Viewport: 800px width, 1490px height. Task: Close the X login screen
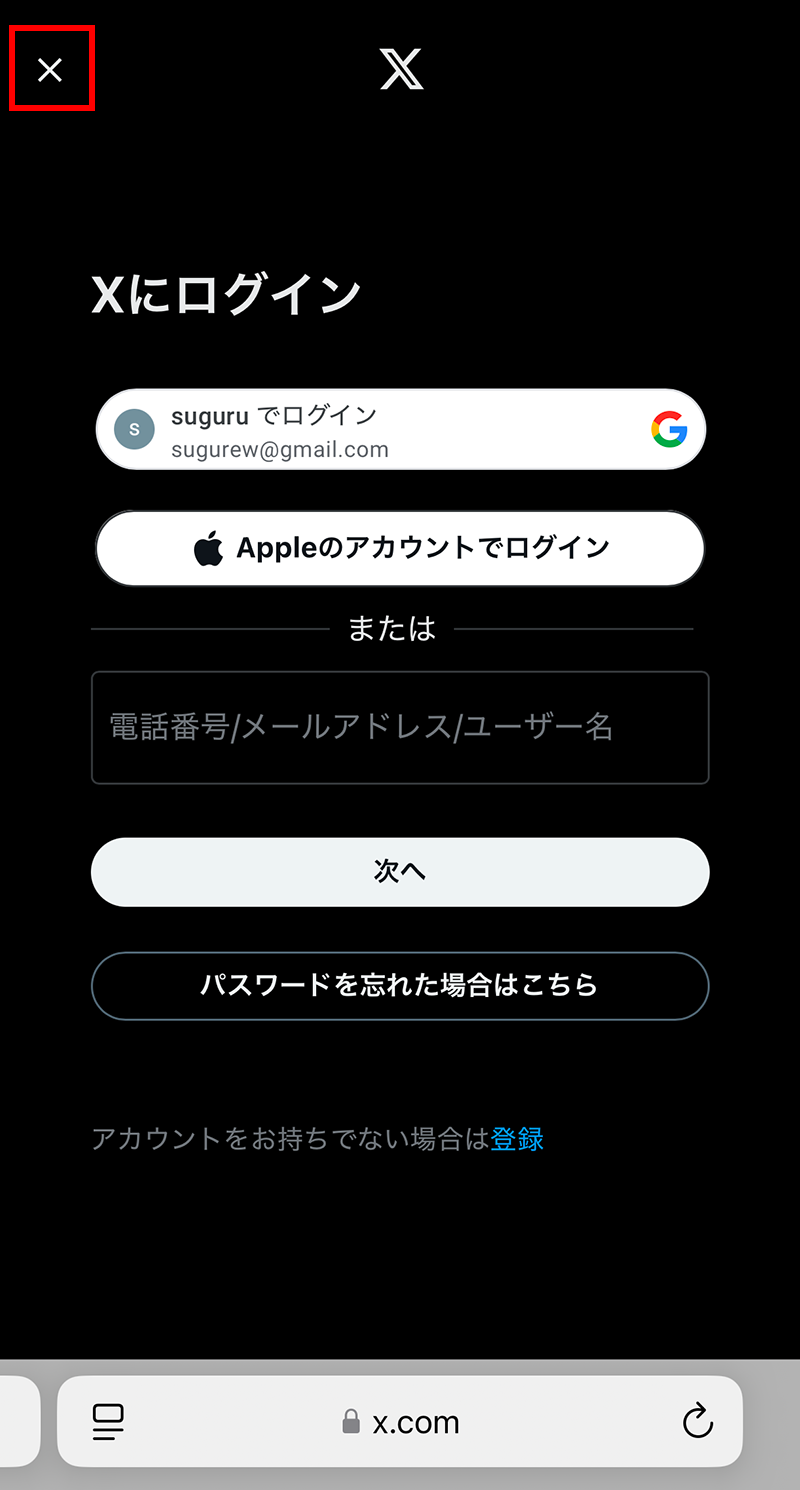click(x=50, y=69)
